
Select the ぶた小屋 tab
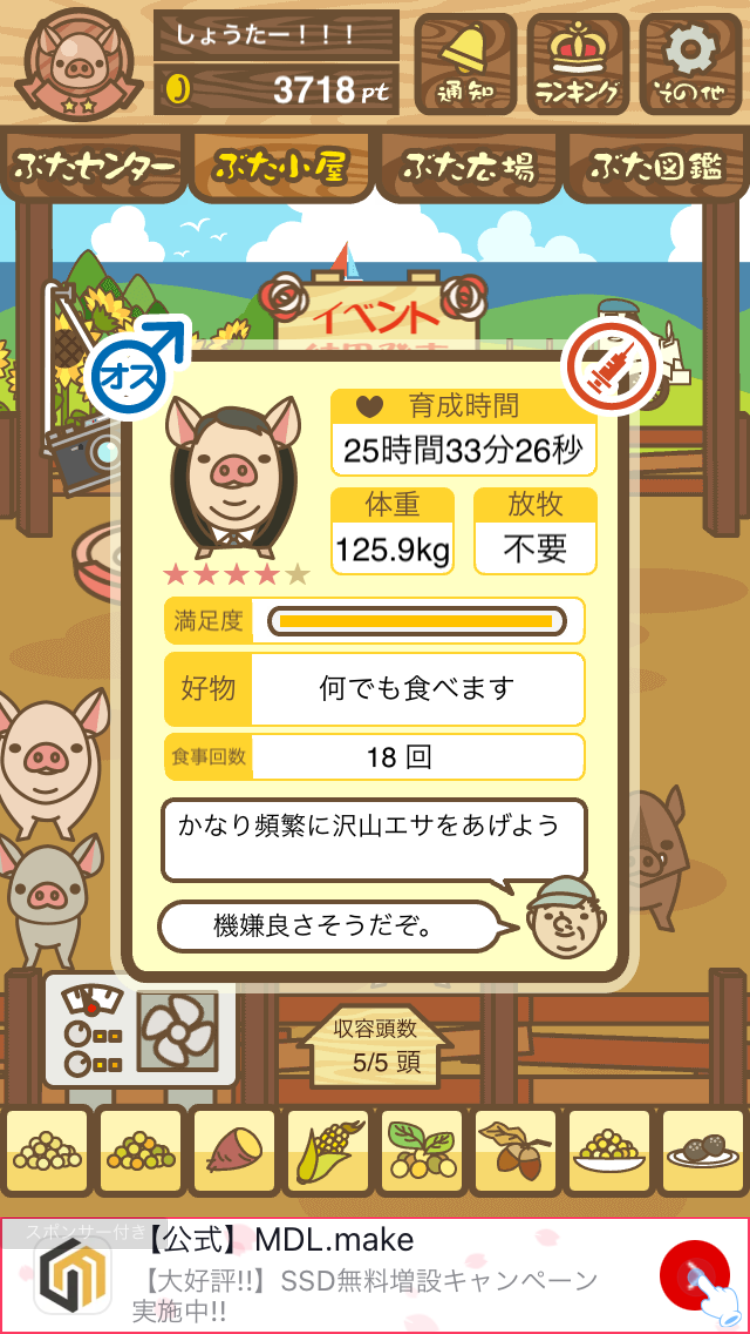click(281, 167)
